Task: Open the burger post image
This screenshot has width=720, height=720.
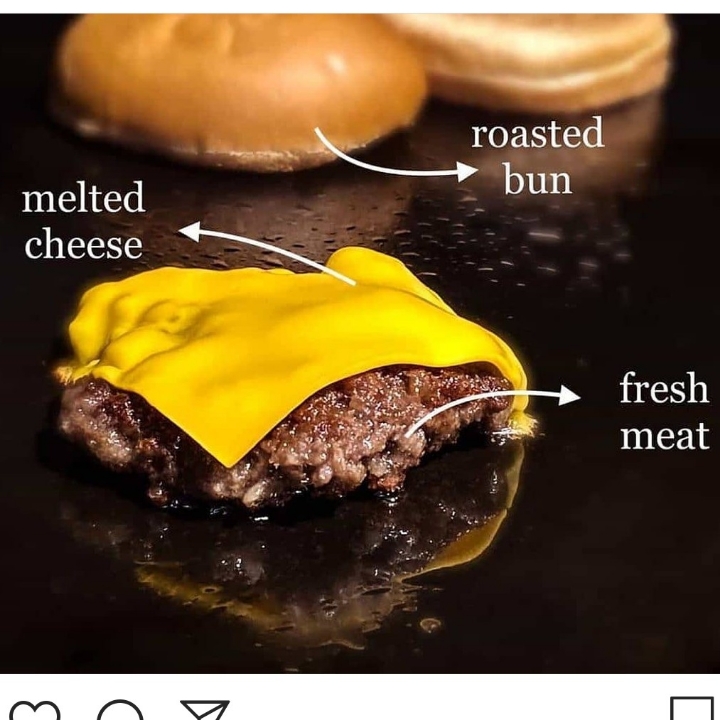Action: point(360,340)
